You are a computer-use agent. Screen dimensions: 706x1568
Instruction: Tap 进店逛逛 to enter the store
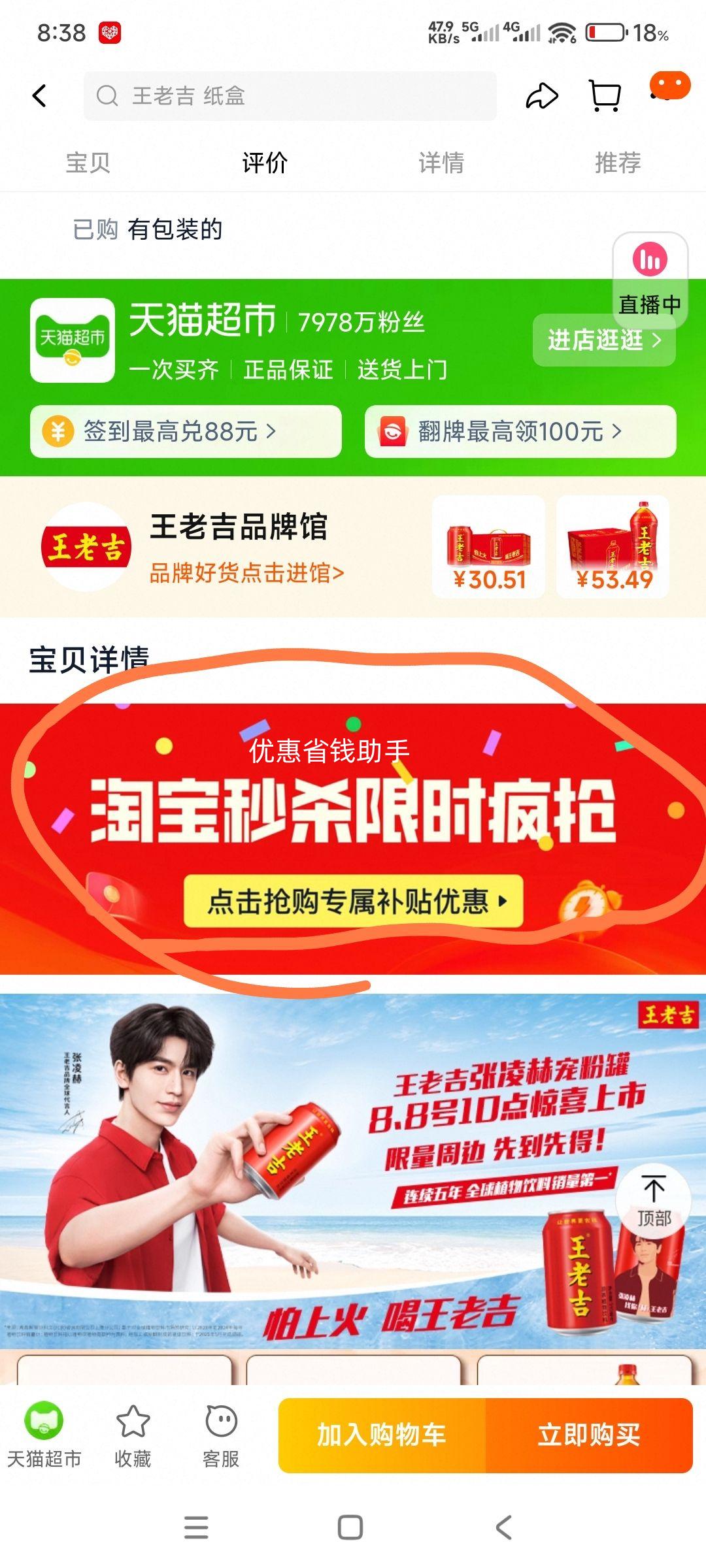603,340
